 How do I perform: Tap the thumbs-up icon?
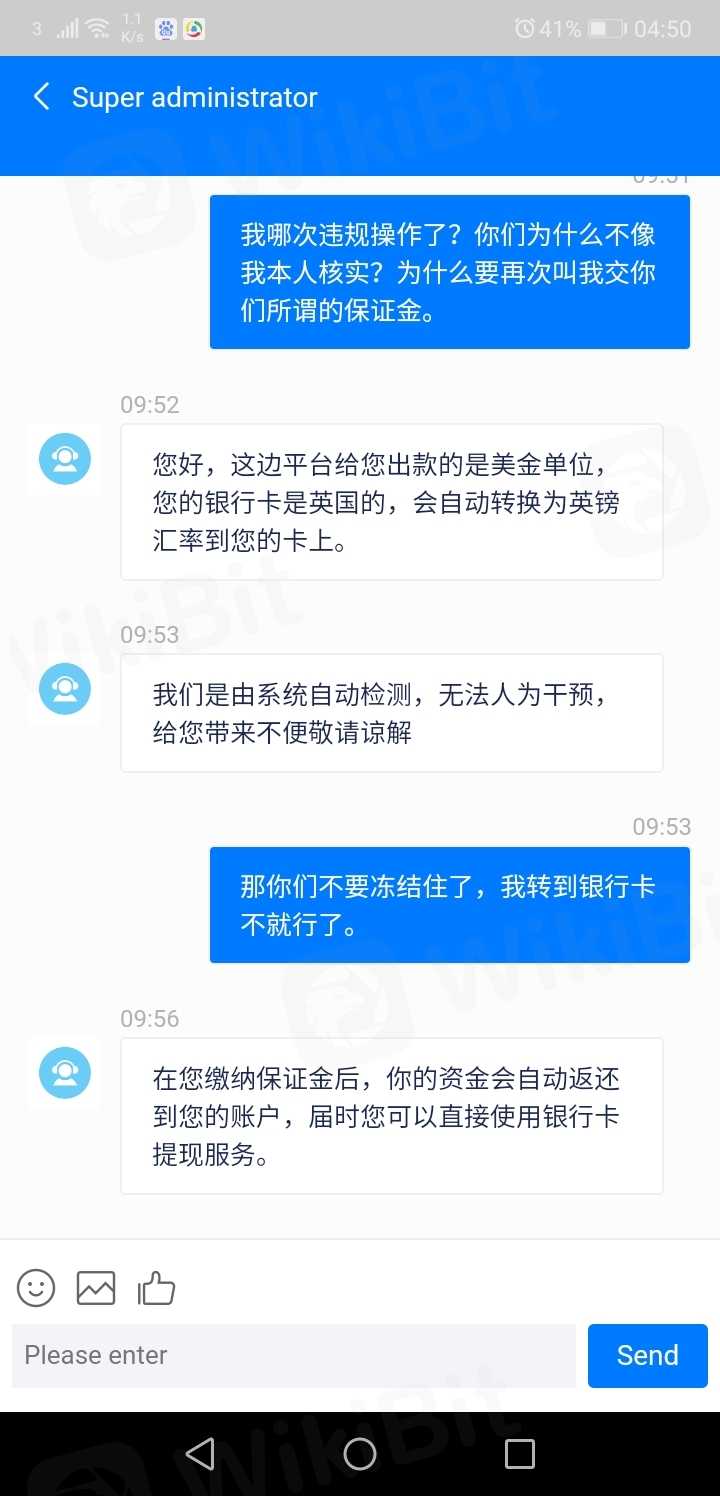pos(157,1288)
